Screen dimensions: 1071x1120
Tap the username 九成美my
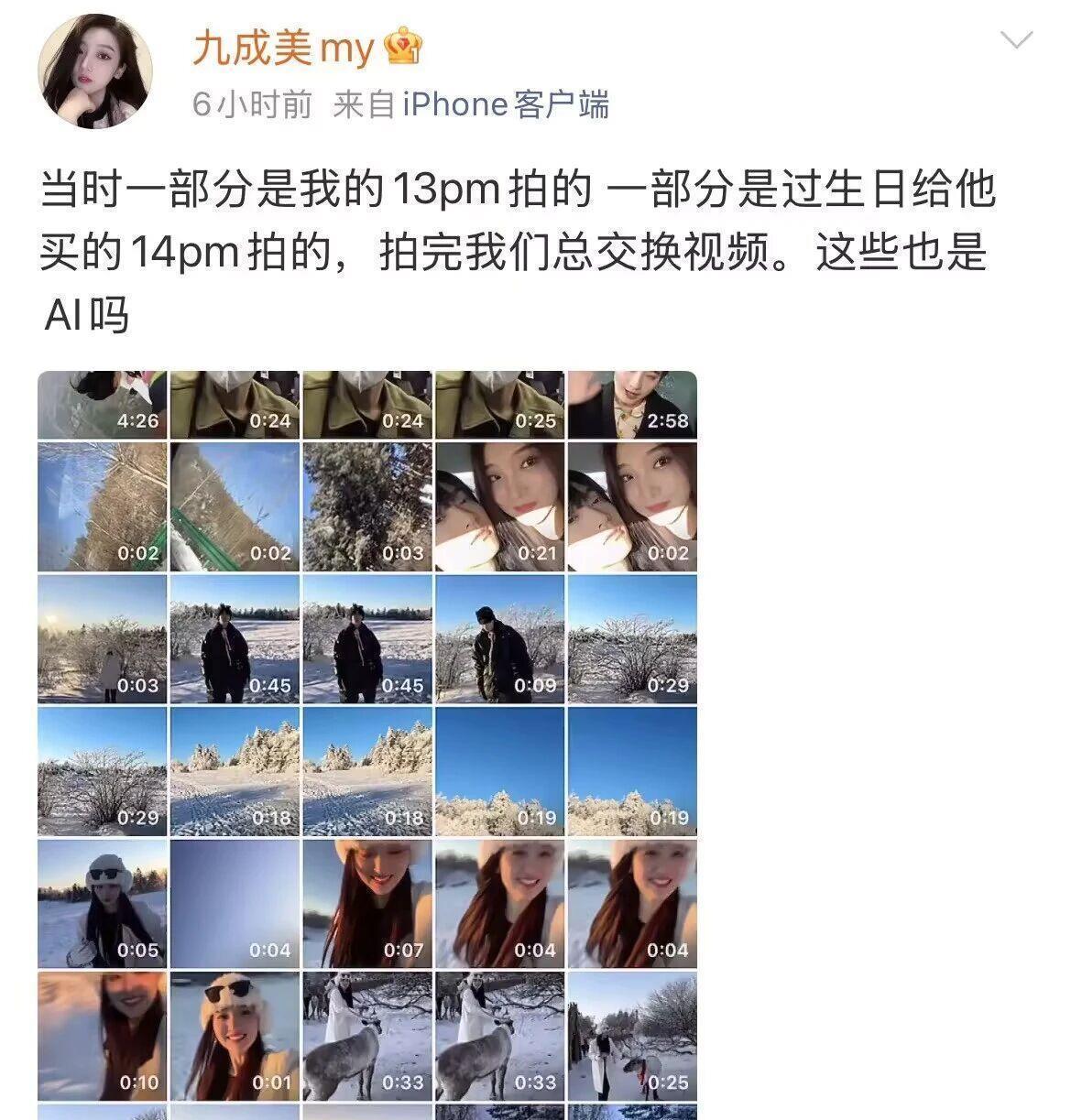click(x=283, y=48)
